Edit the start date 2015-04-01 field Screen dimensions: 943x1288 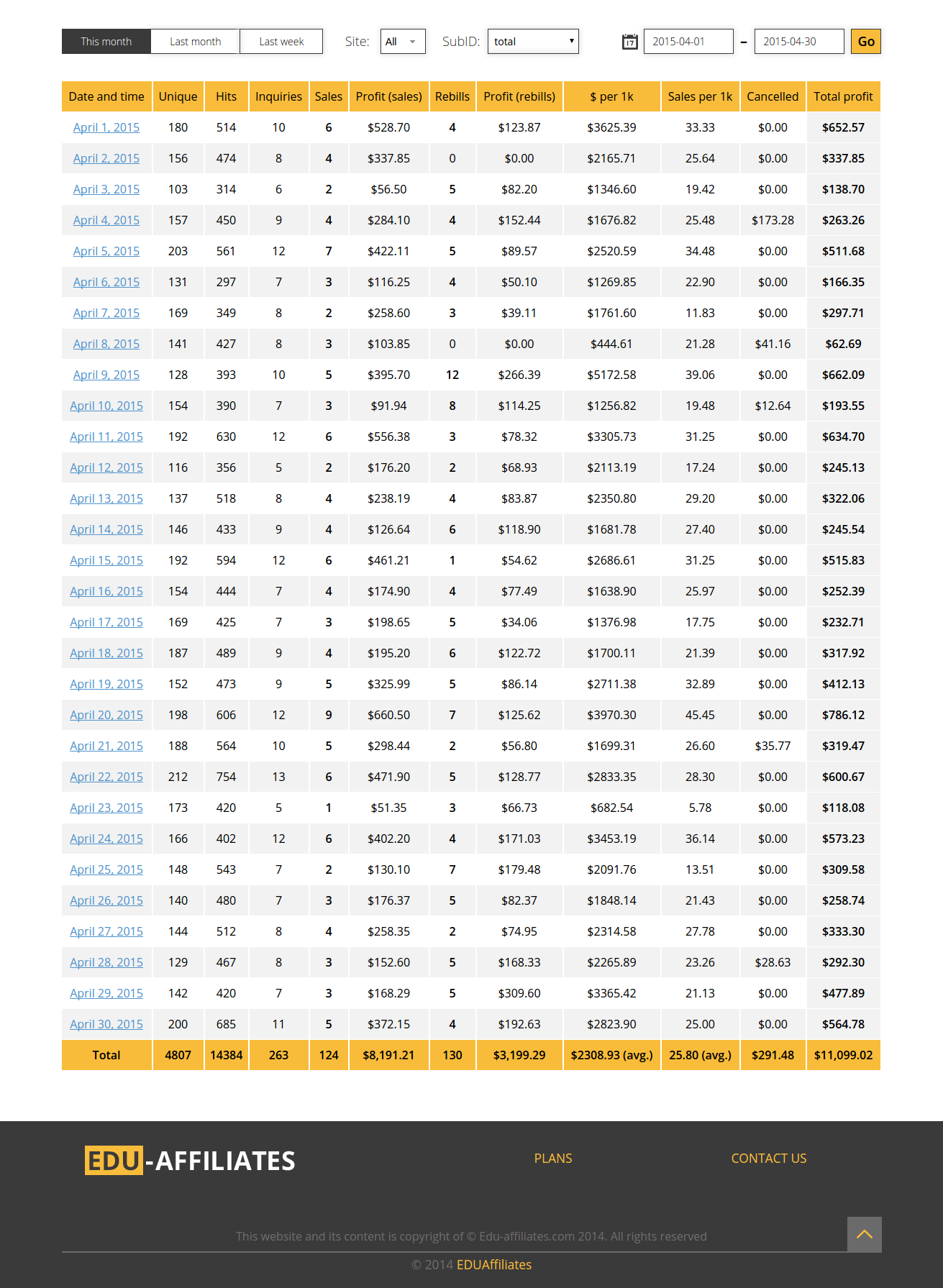tap(688, 42)
